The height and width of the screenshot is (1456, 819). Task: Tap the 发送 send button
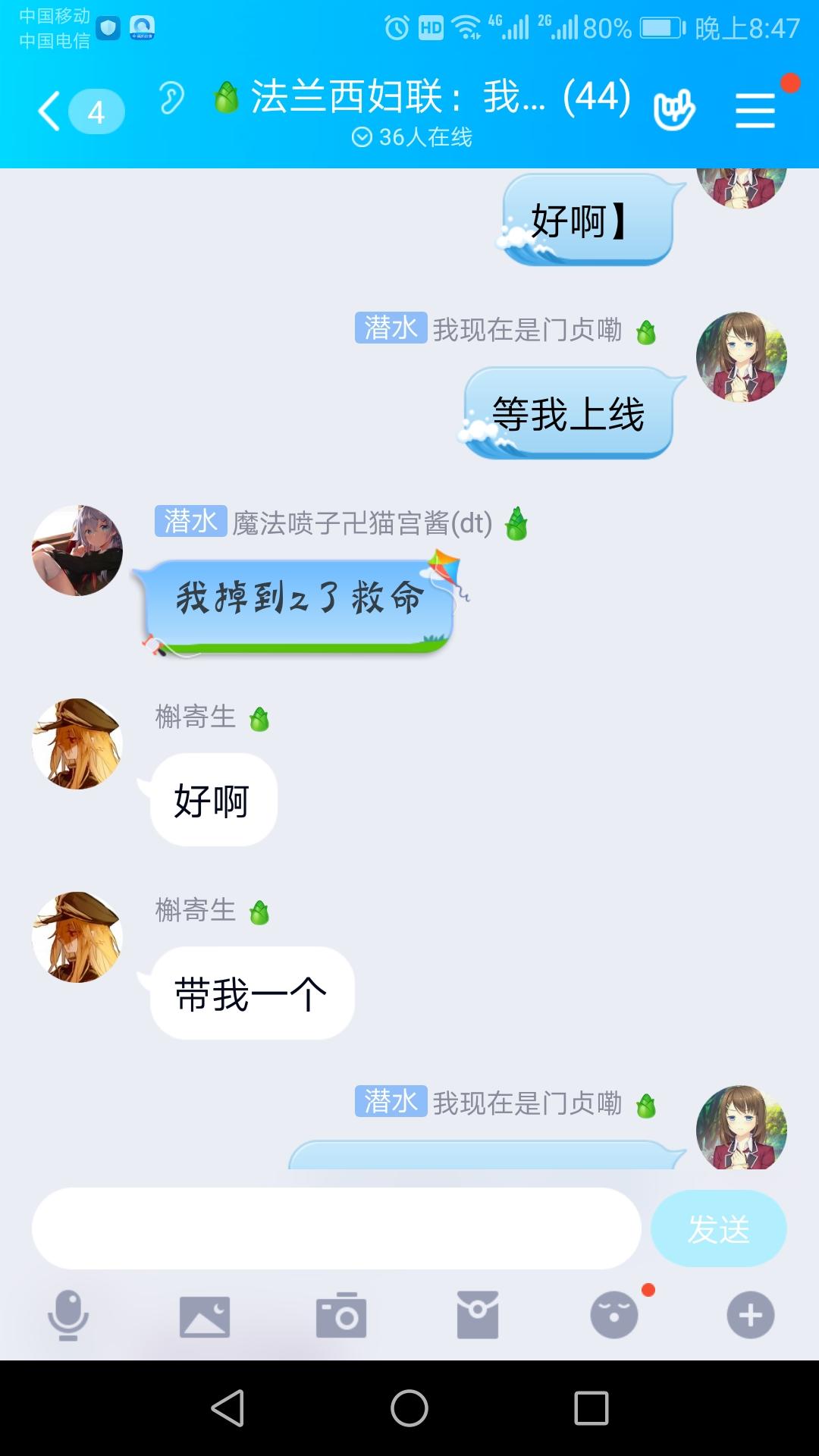coord(719,1227)
